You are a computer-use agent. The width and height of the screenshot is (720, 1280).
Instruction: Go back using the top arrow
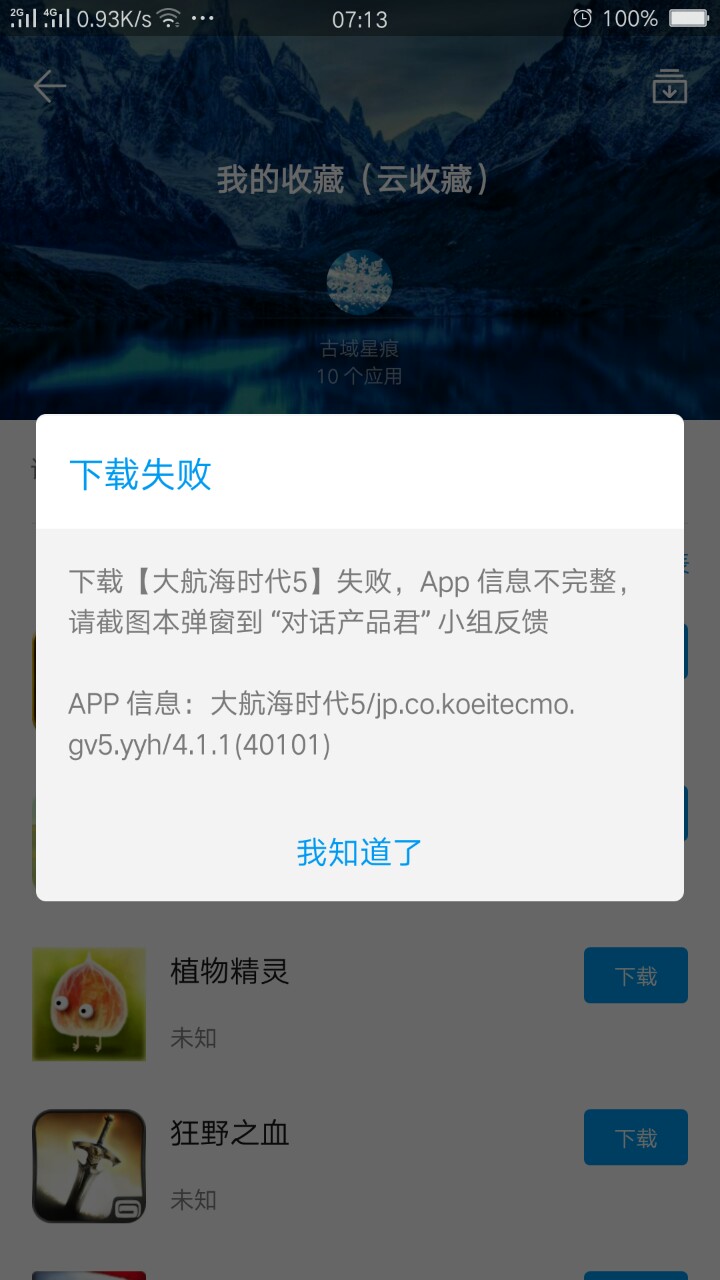tap(49, 87)
